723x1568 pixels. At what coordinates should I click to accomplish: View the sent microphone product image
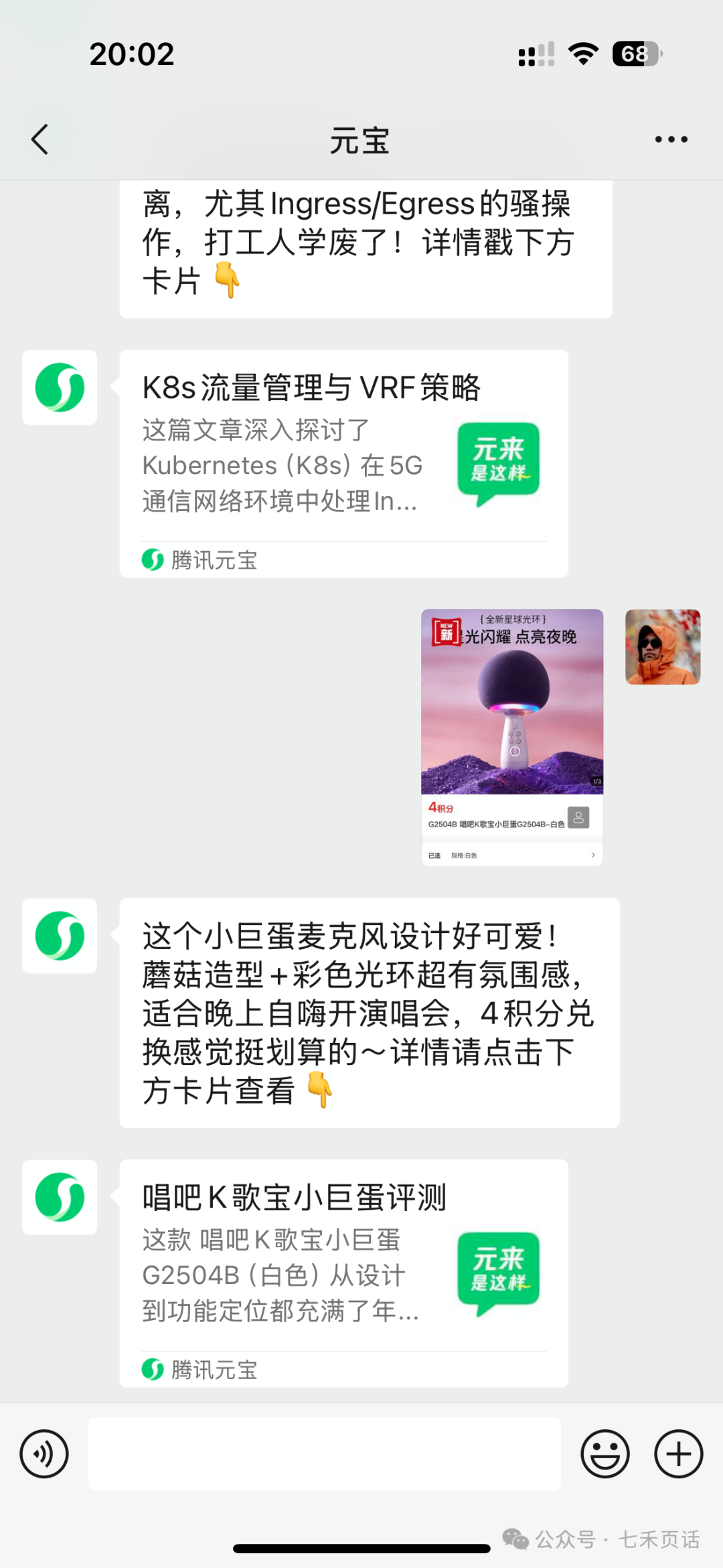[512, 737]
